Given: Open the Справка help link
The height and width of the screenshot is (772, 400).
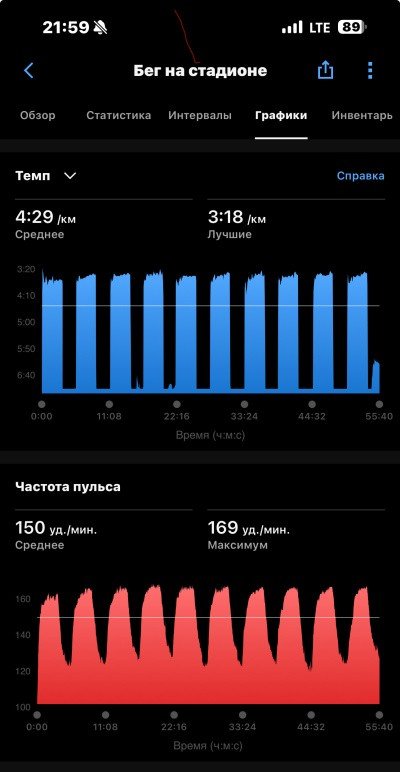Looking at the screenshot, I should (361, 176).
